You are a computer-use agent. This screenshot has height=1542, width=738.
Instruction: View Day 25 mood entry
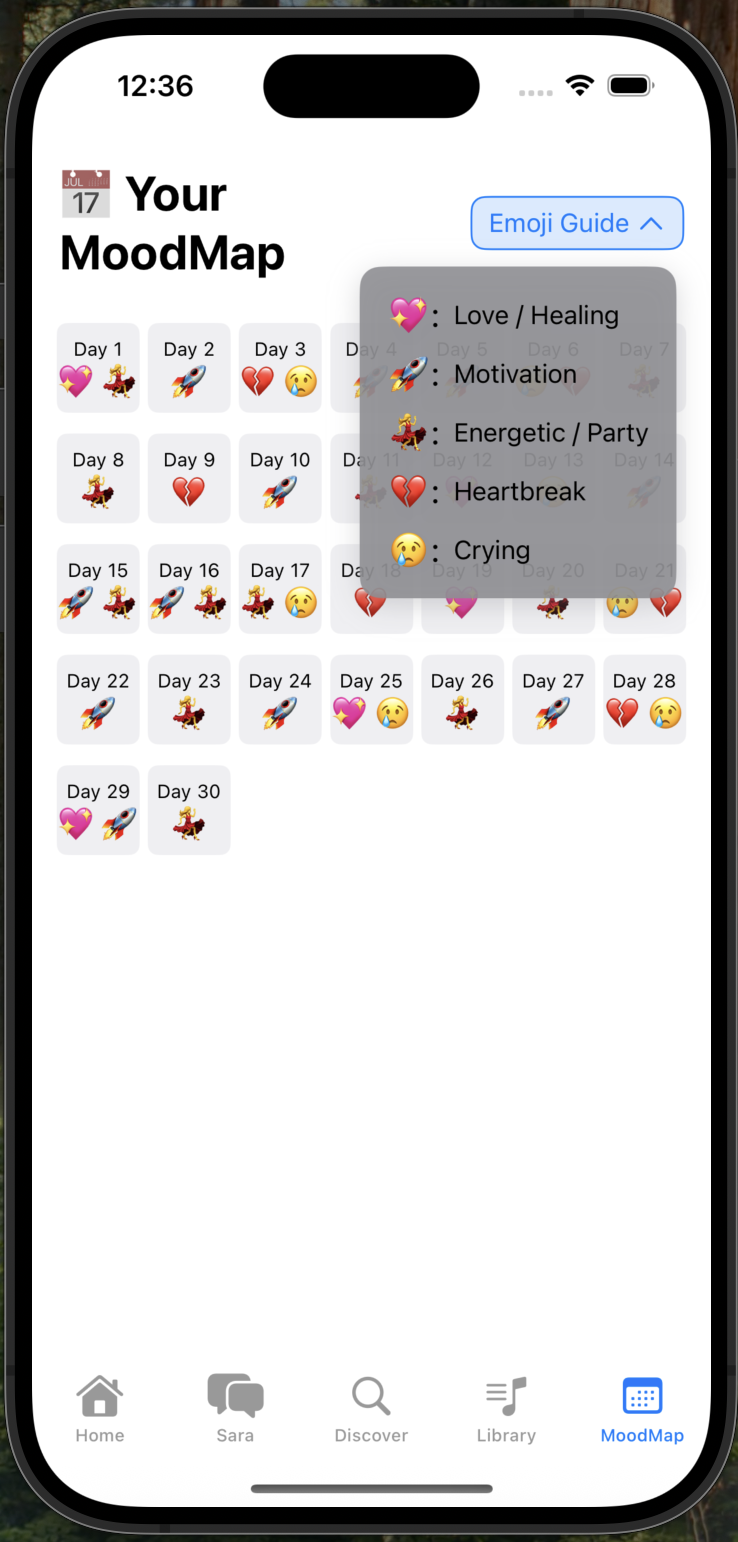click(x=371, y=699)
